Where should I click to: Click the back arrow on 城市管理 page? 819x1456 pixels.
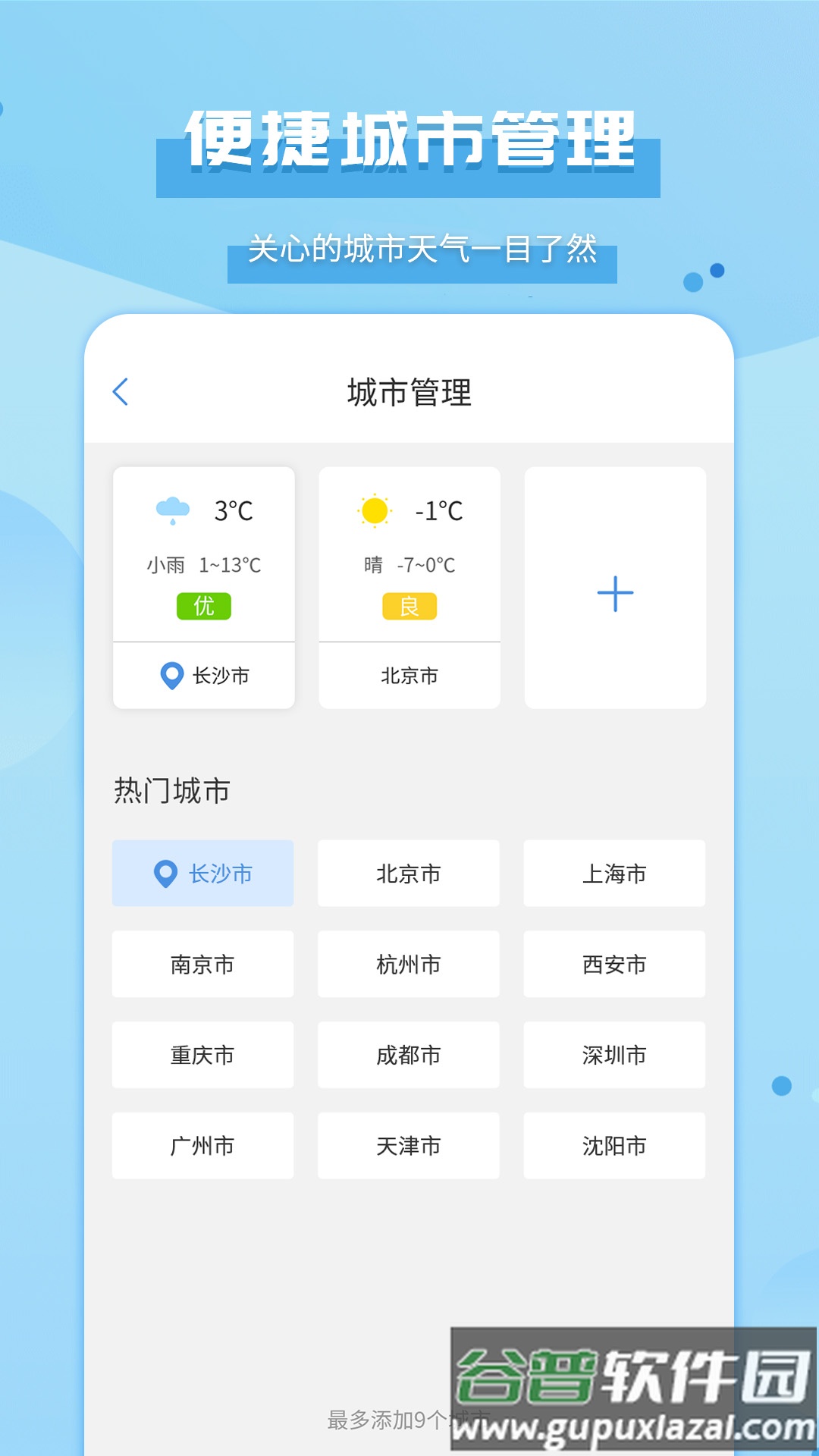[121, 391]
